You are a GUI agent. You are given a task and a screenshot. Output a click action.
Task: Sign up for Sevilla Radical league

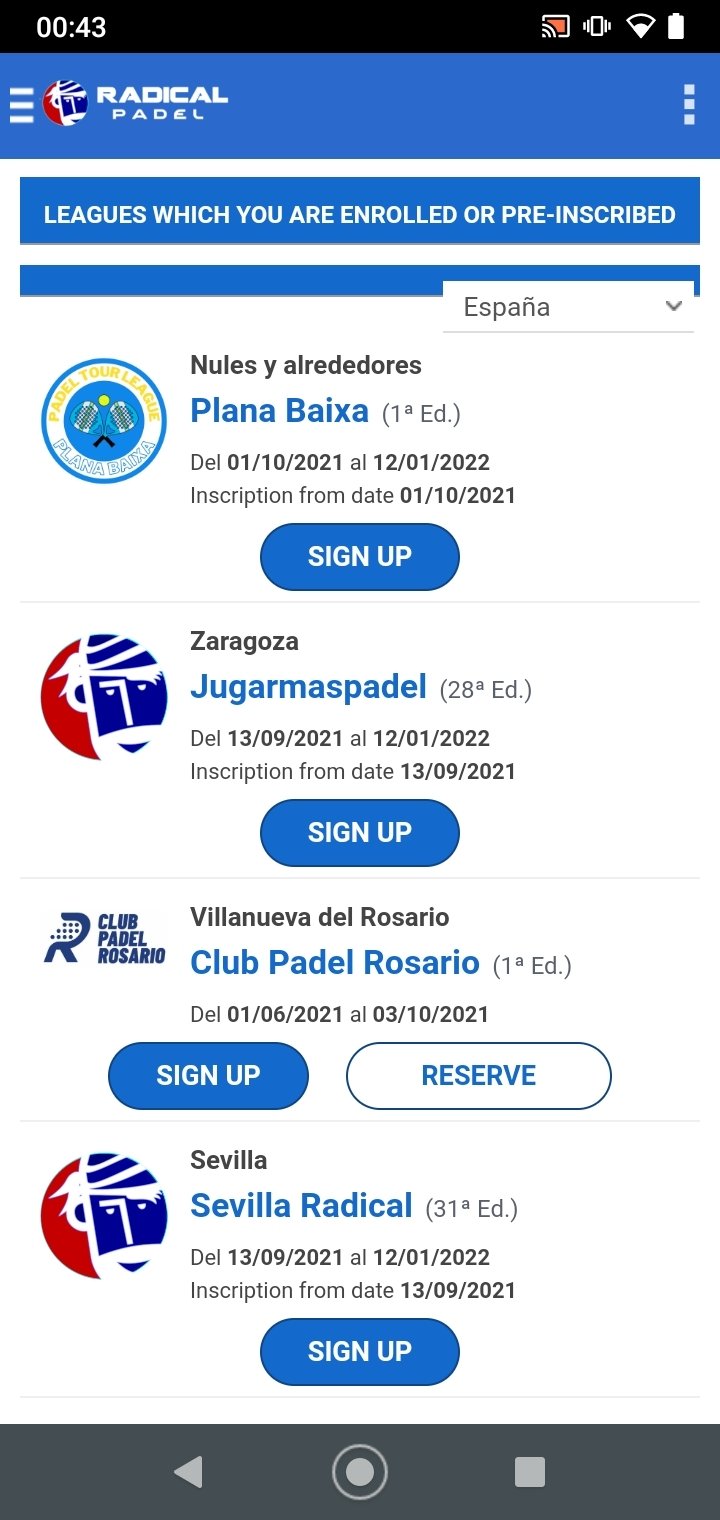pos(360,1352)
